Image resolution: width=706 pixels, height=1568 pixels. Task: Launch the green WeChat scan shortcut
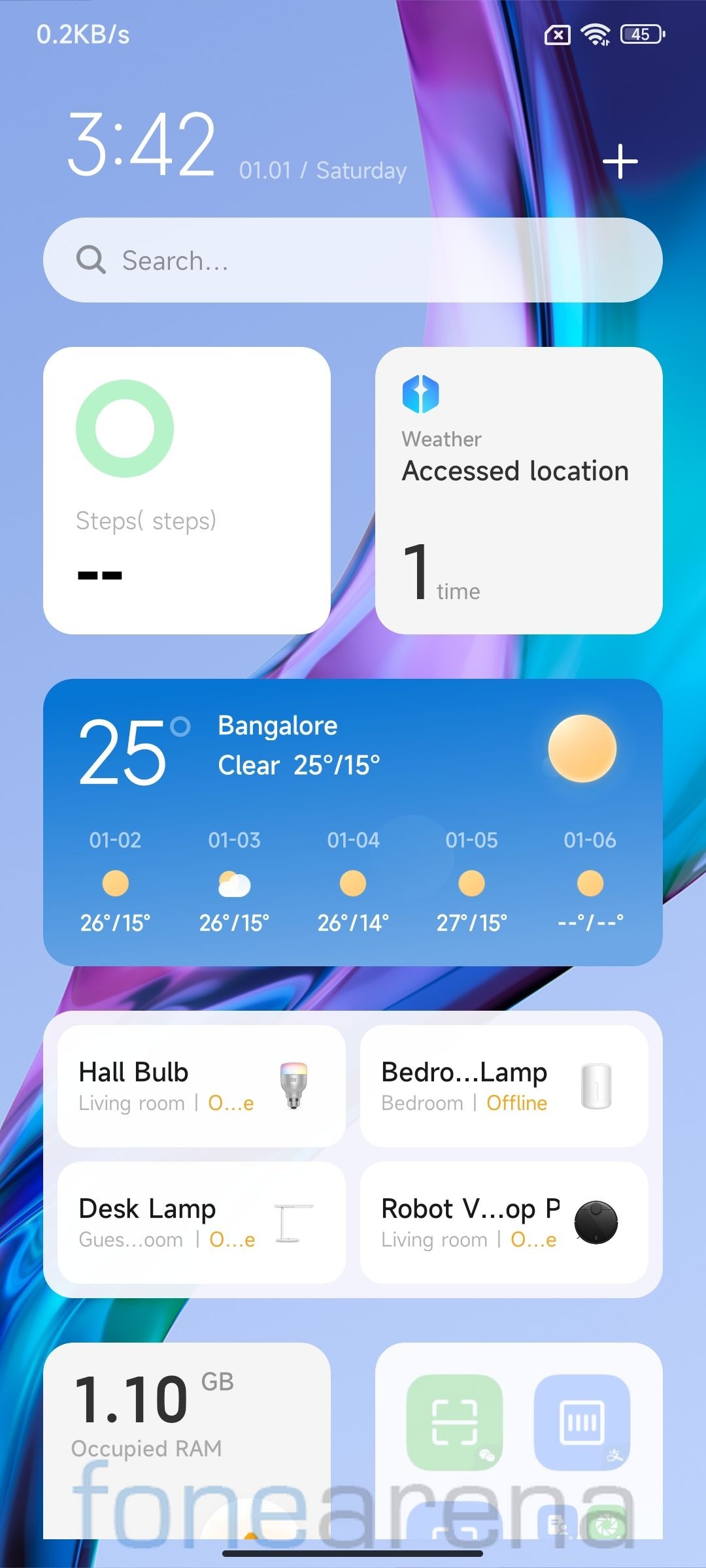(x=454, y=1422)
